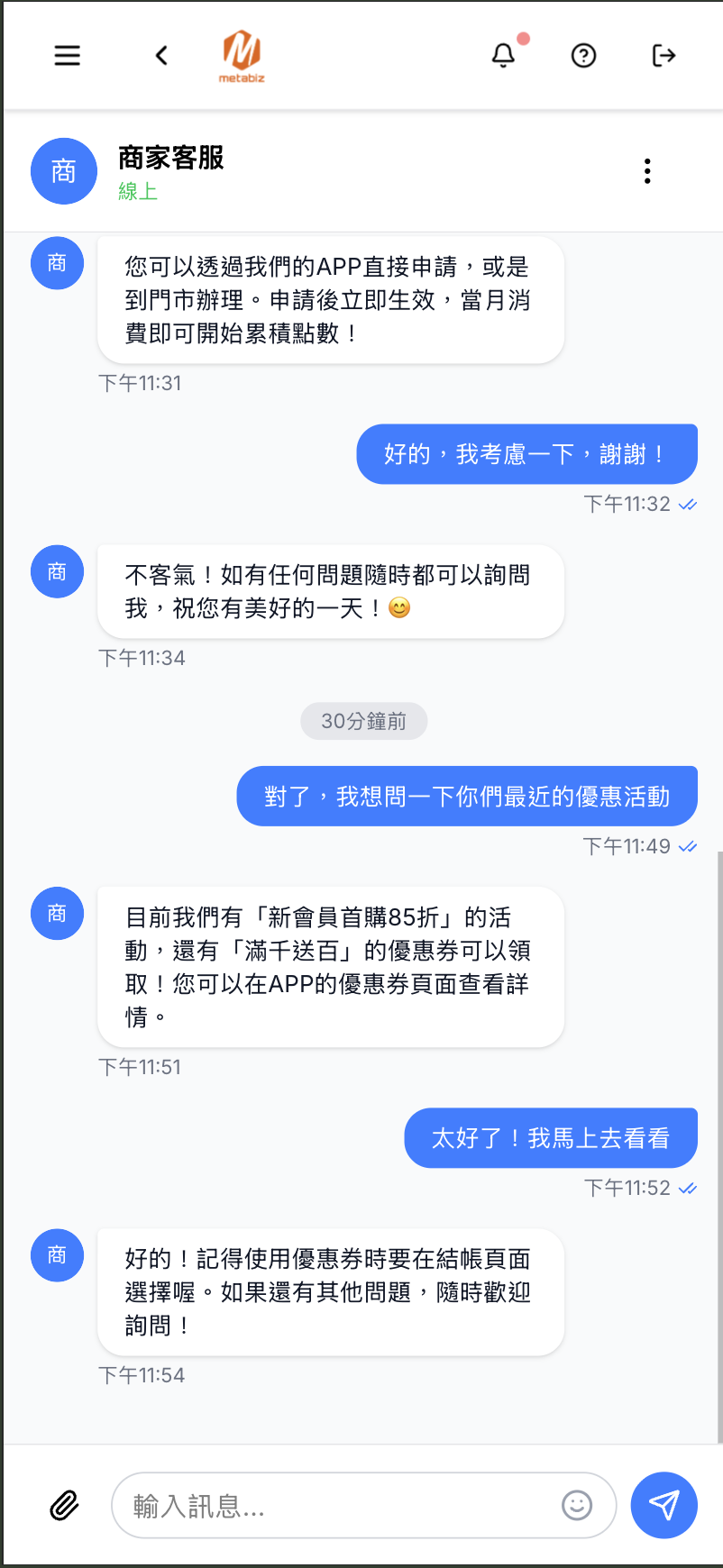Image resolution: width=723 pixels, height=1568 pixels.
Task: Open the notification bell
Action: tap(505, 55)
